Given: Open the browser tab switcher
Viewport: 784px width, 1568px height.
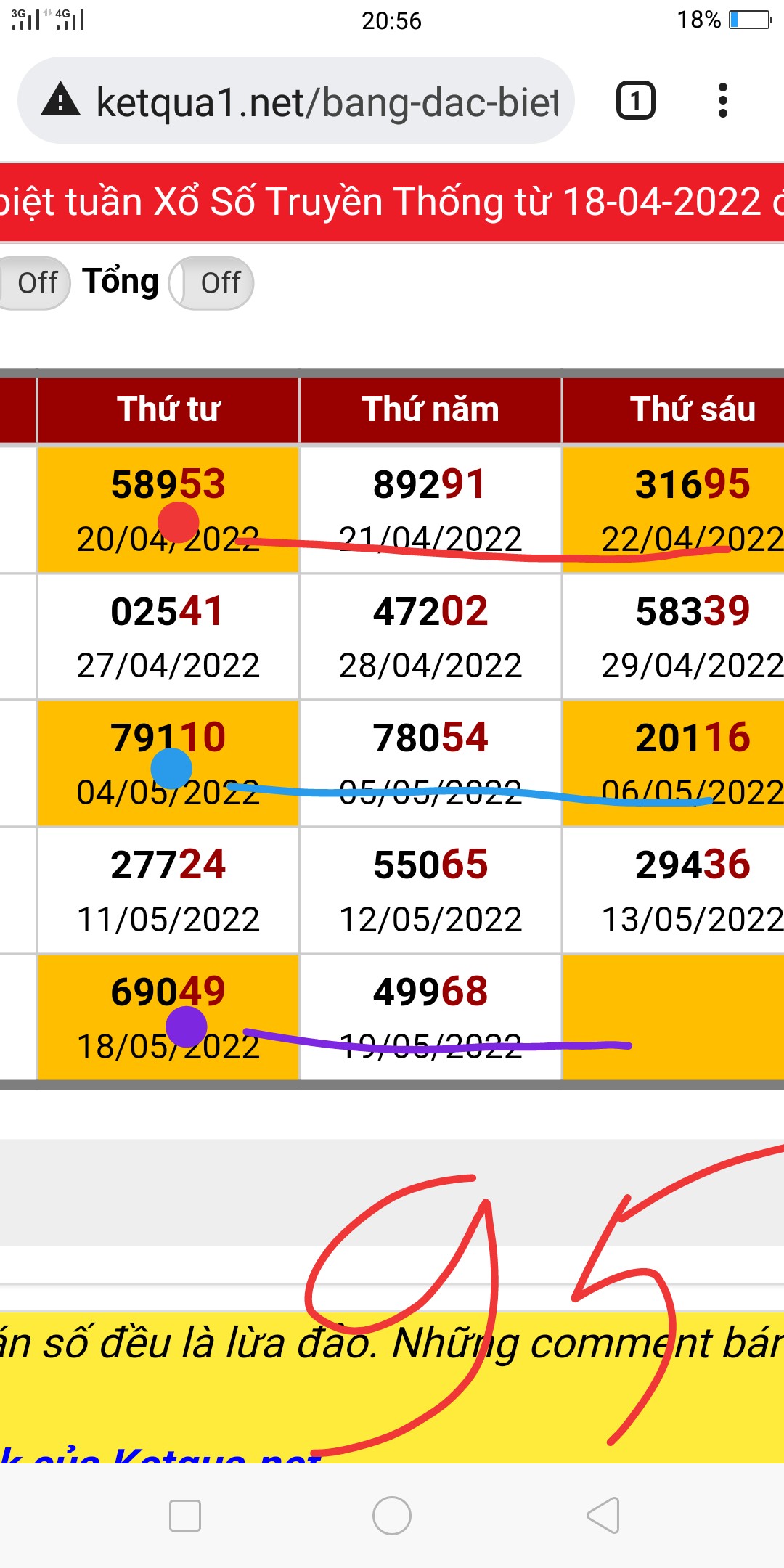Looking at the screenshot, I should pyautogui.click(x=635, y=101).
